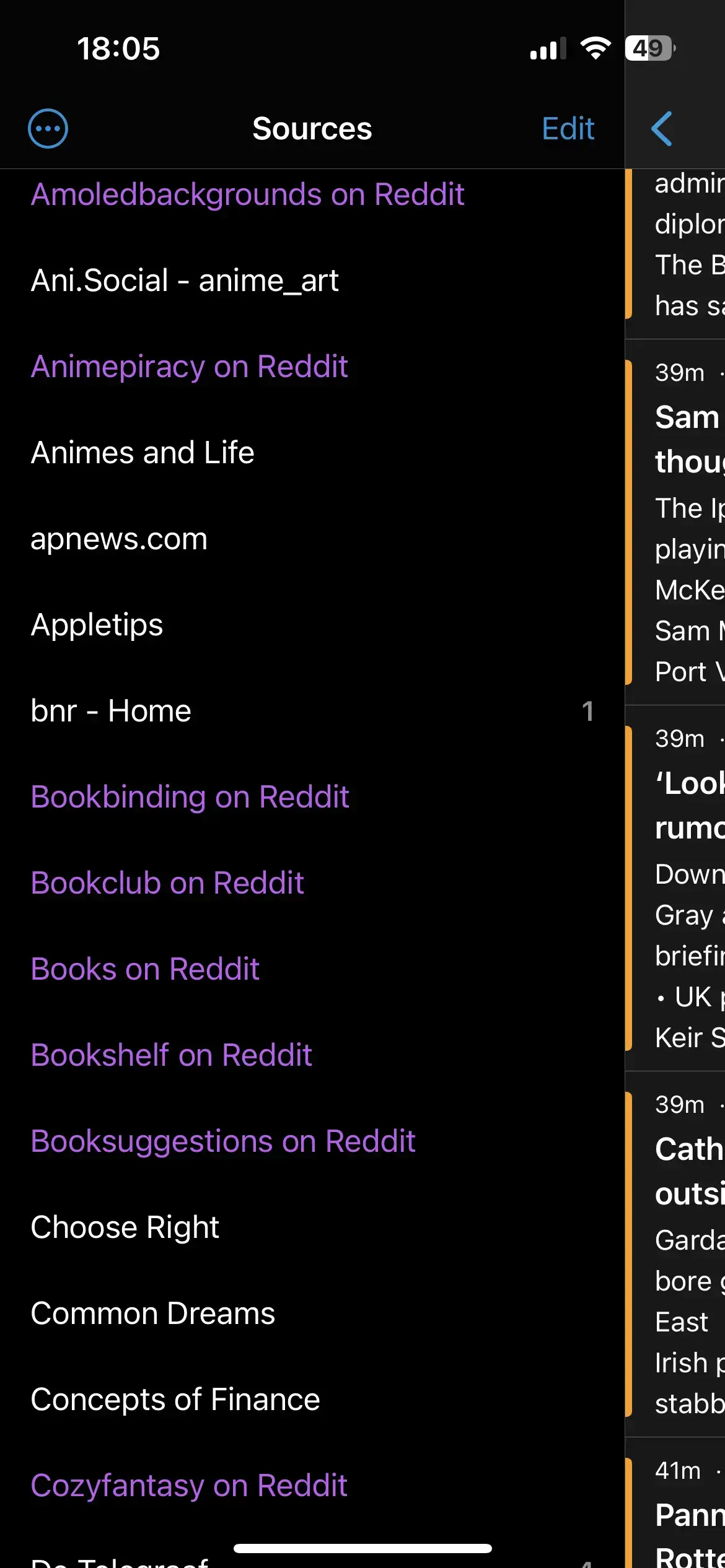
Task: Open Booksuggestions on Reddit
Action: coord(312,1141)
